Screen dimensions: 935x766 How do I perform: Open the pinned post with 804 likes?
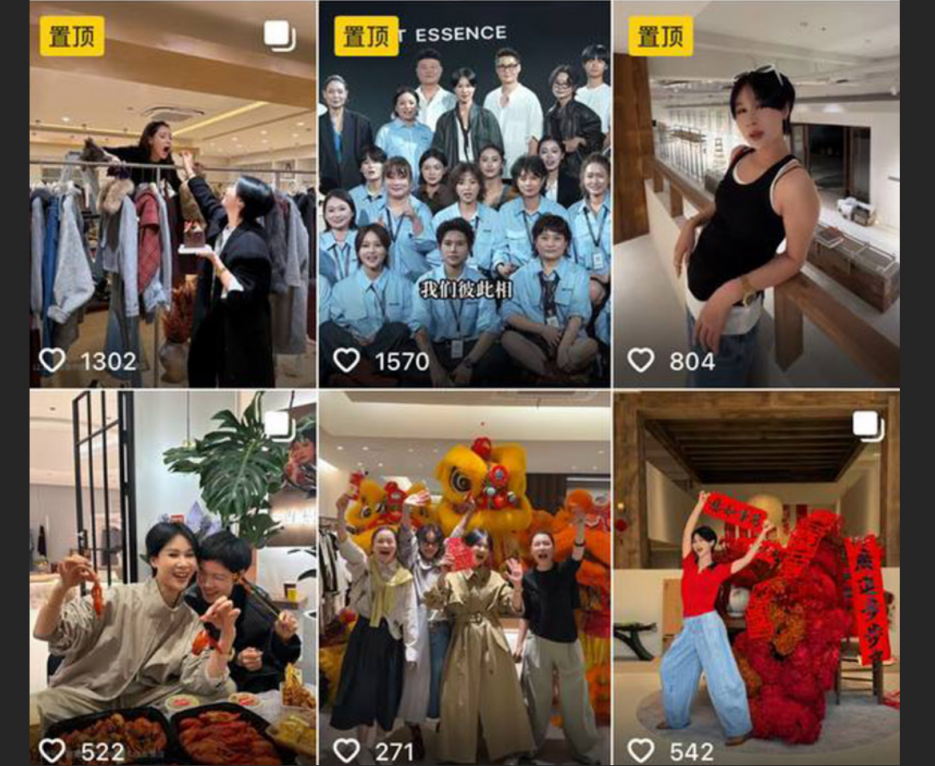point(756,195)
